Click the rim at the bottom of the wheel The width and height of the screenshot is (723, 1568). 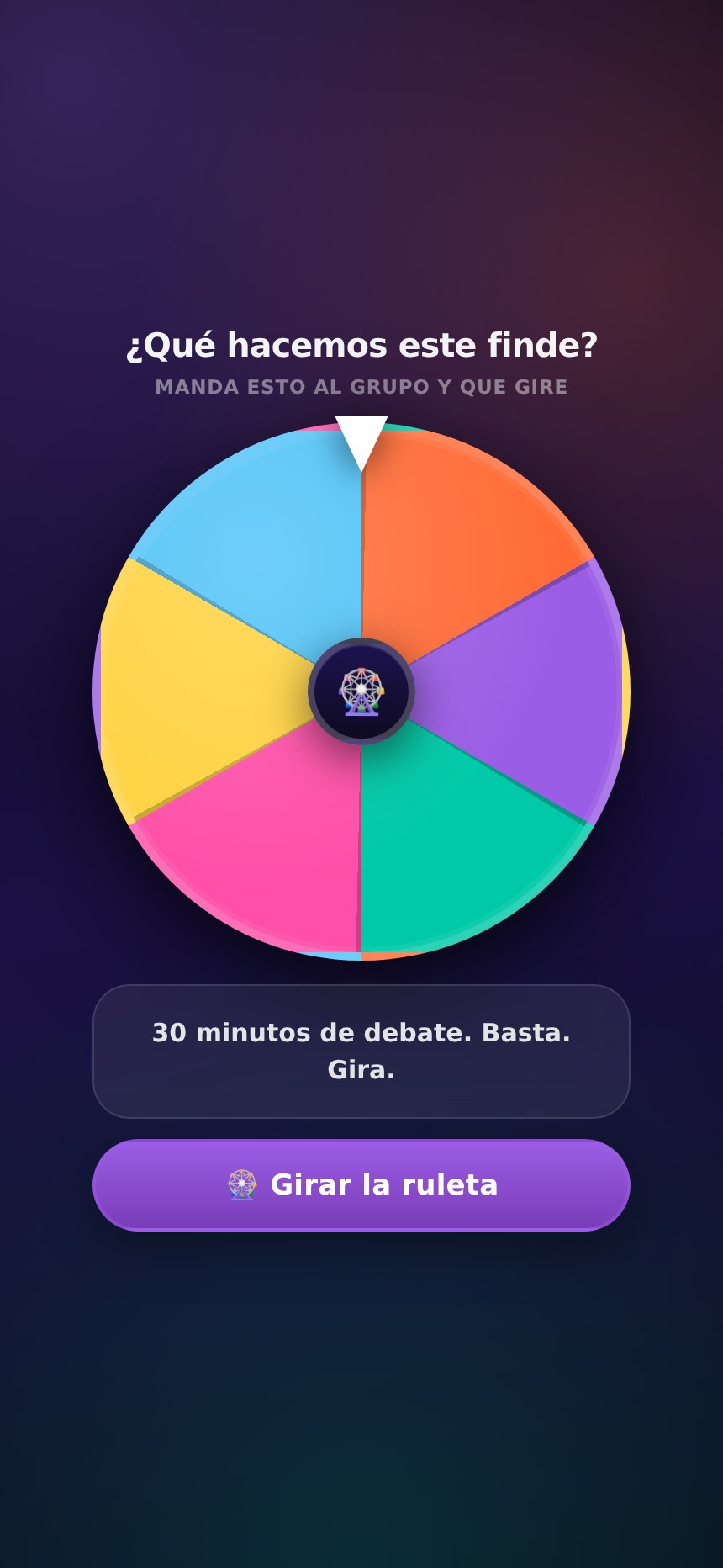tap(361, 957)
